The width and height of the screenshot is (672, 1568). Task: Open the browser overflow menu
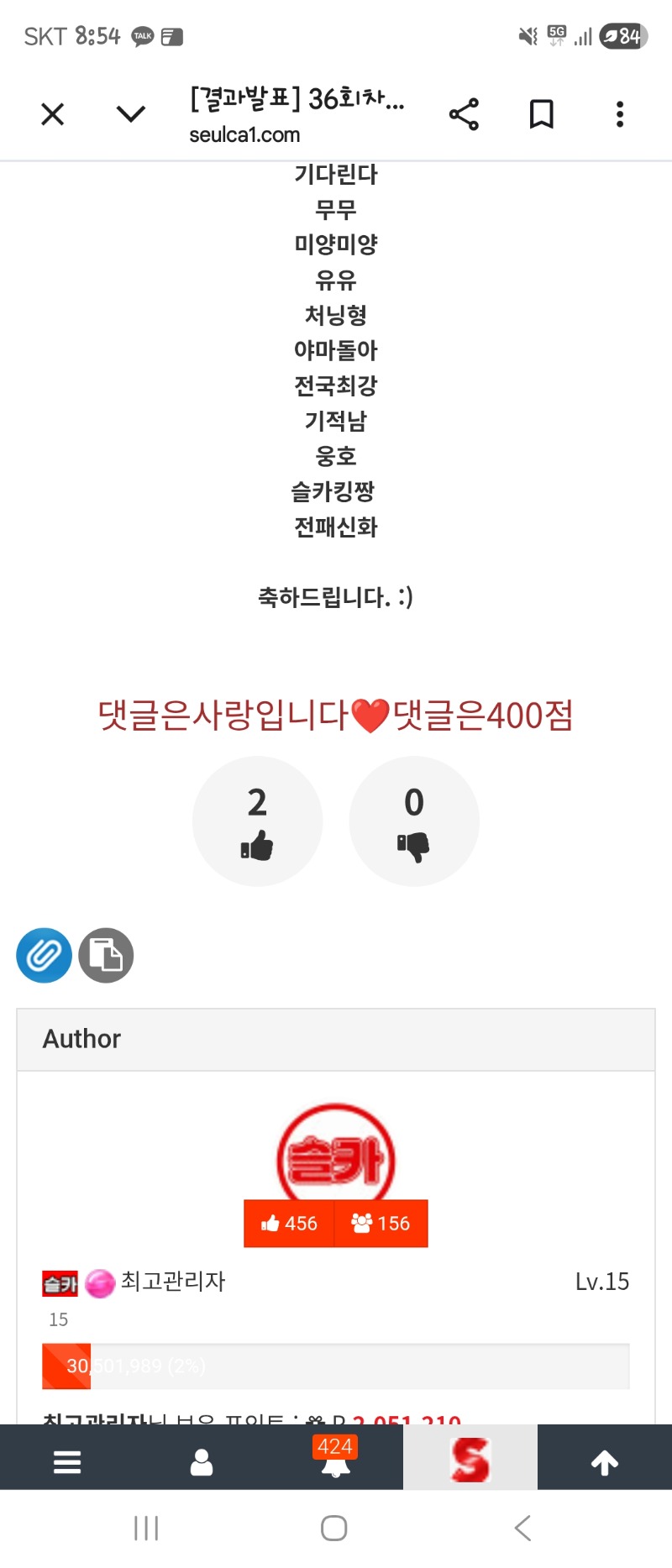[x=620, y=114]
